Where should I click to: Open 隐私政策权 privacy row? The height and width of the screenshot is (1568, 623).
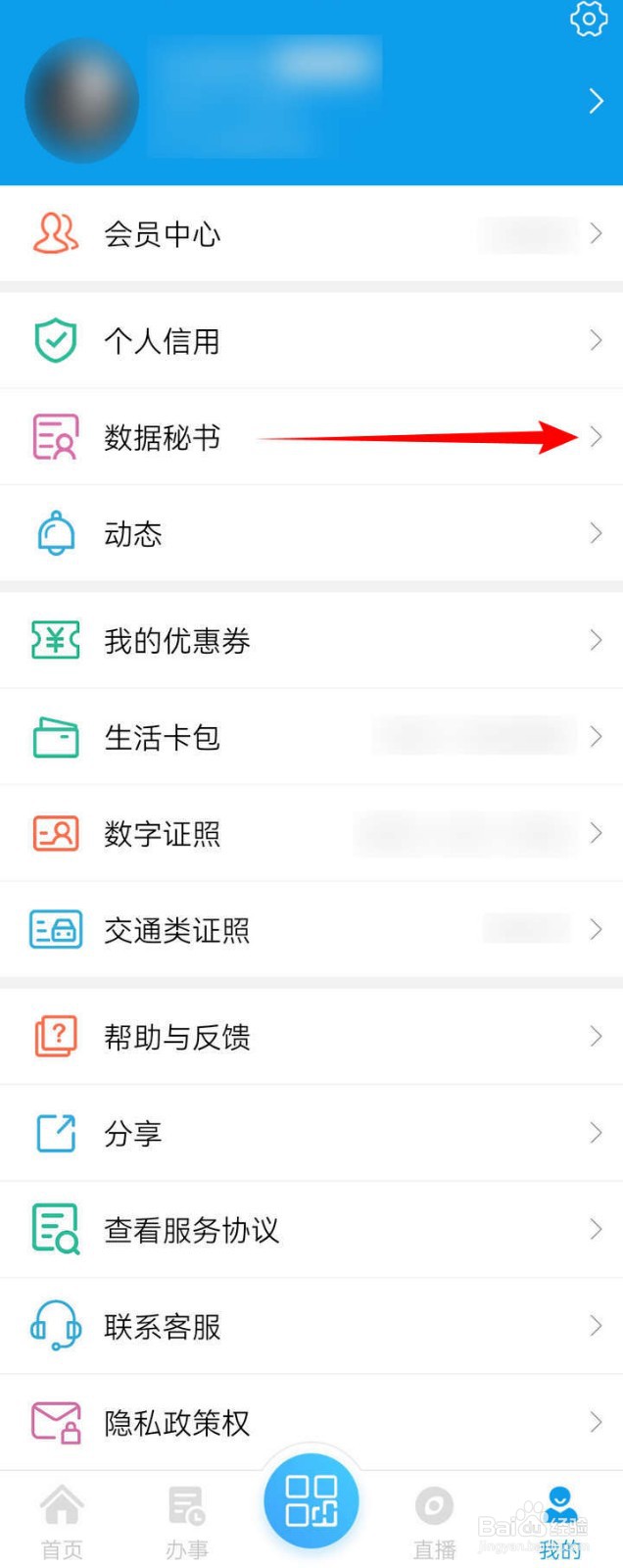coord(311,1422)
